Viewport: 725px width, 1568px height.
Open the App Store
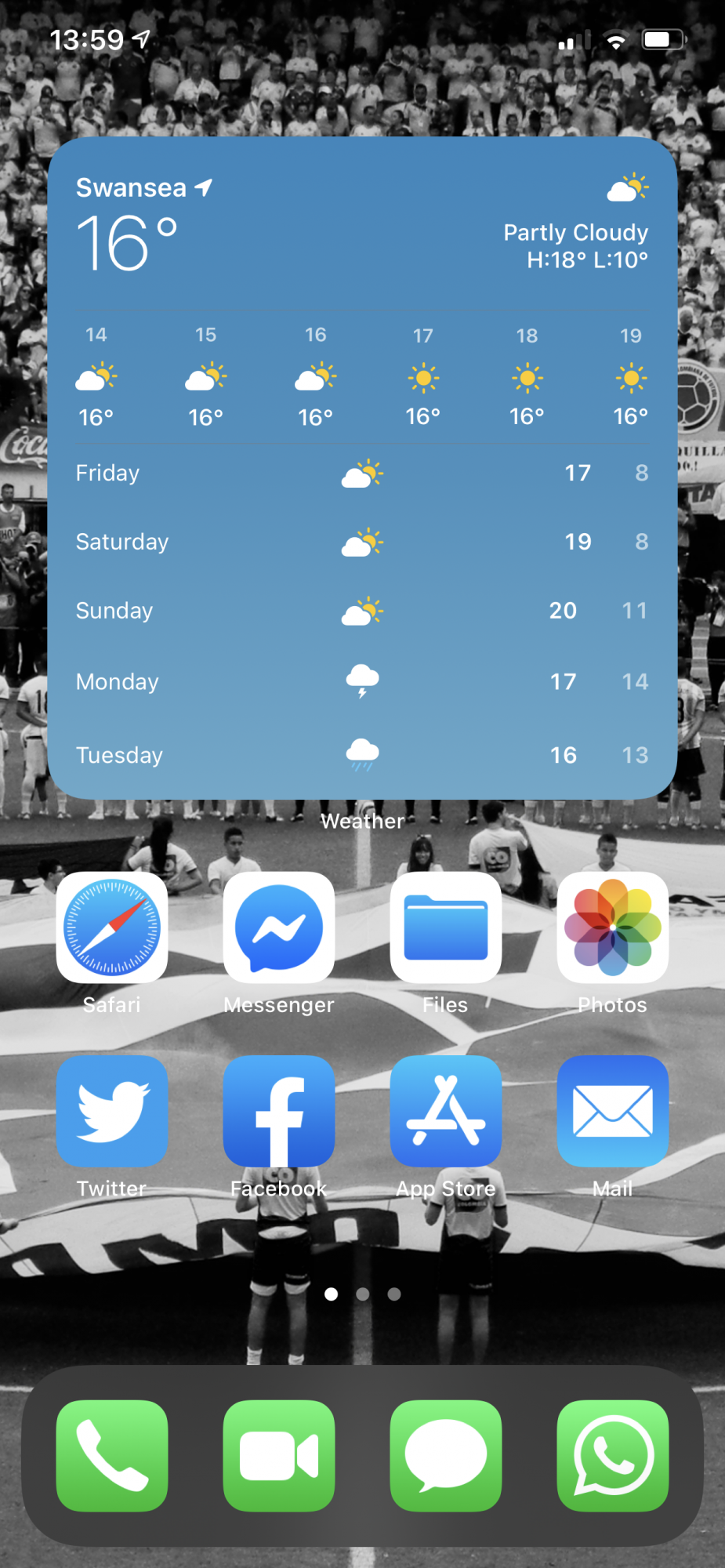pos(446,1111)
